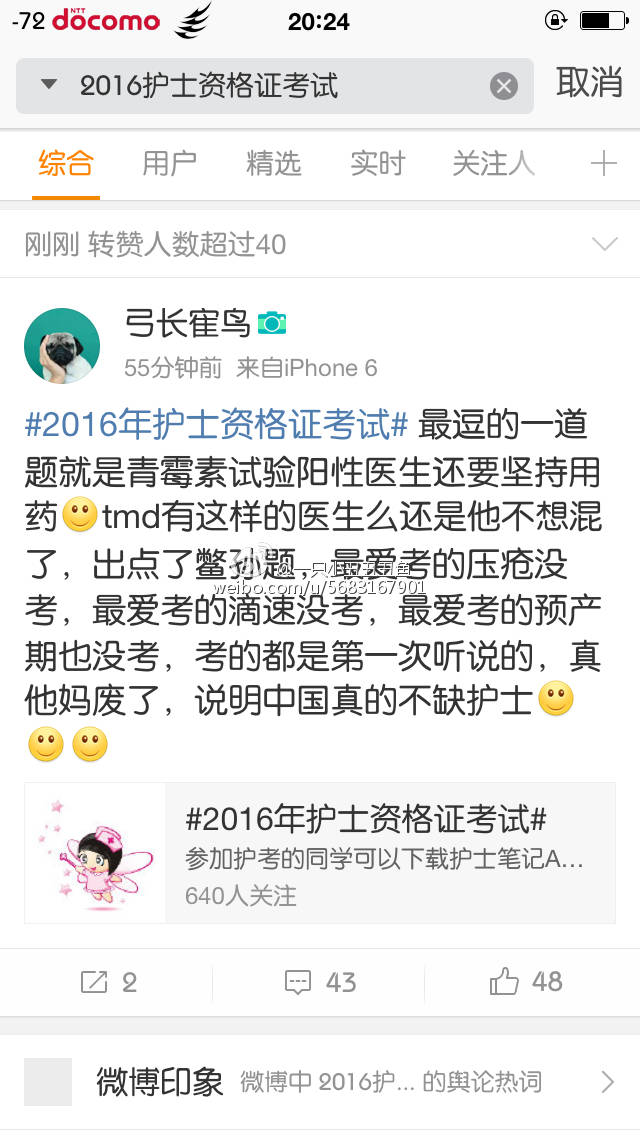Clear the search text

pyautogui.click(x=504, y=86)
